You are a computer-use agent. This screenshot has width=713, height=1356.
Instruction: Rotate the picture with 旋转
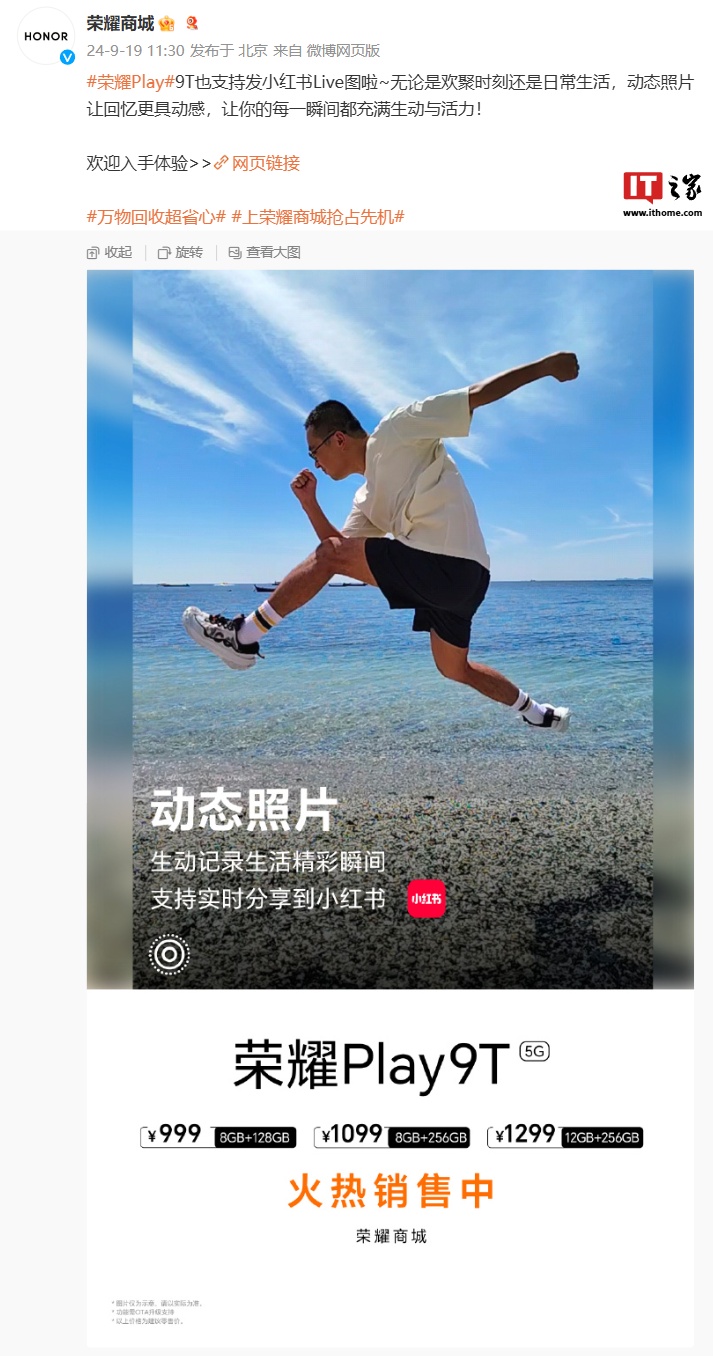tap(180, 253)
